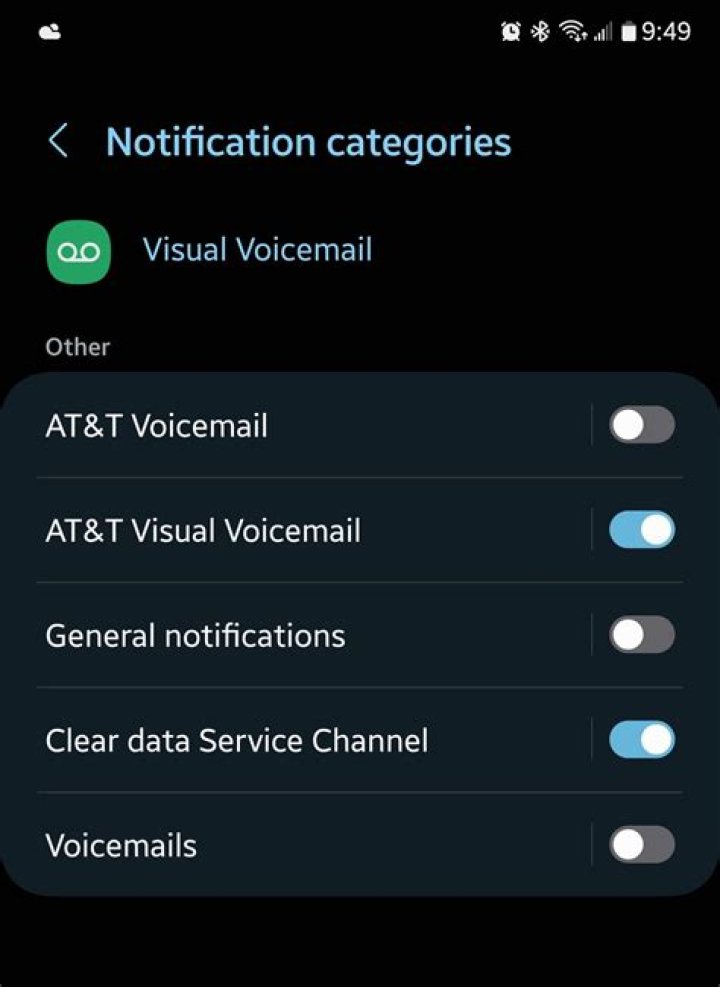Tap the Visual Voicemail app name label
The width and height of the screenshot is (720, 987).
click(256, 249)
